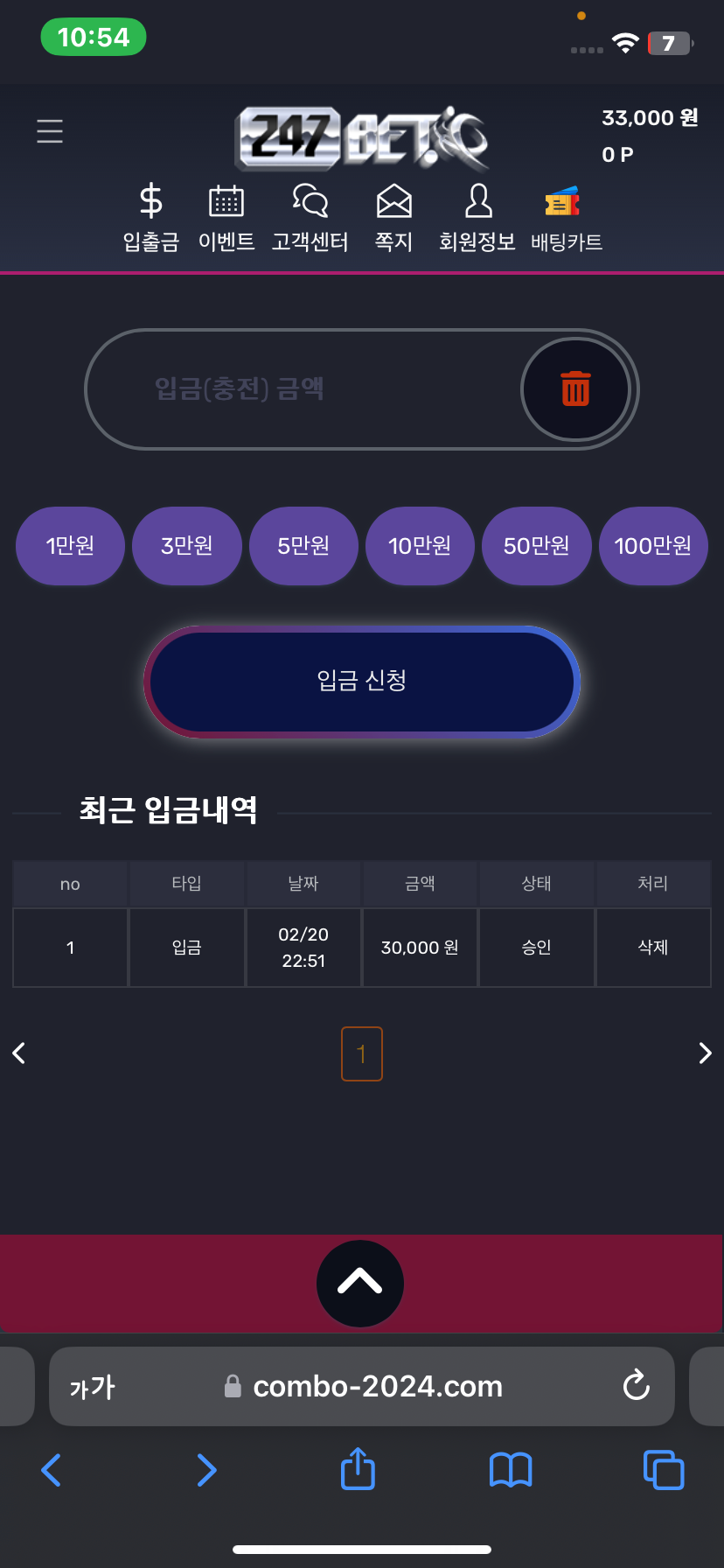This screenshot has height=1568, width=724.
Task: Open the 쪽지 messages inbox
Action: 393,218
